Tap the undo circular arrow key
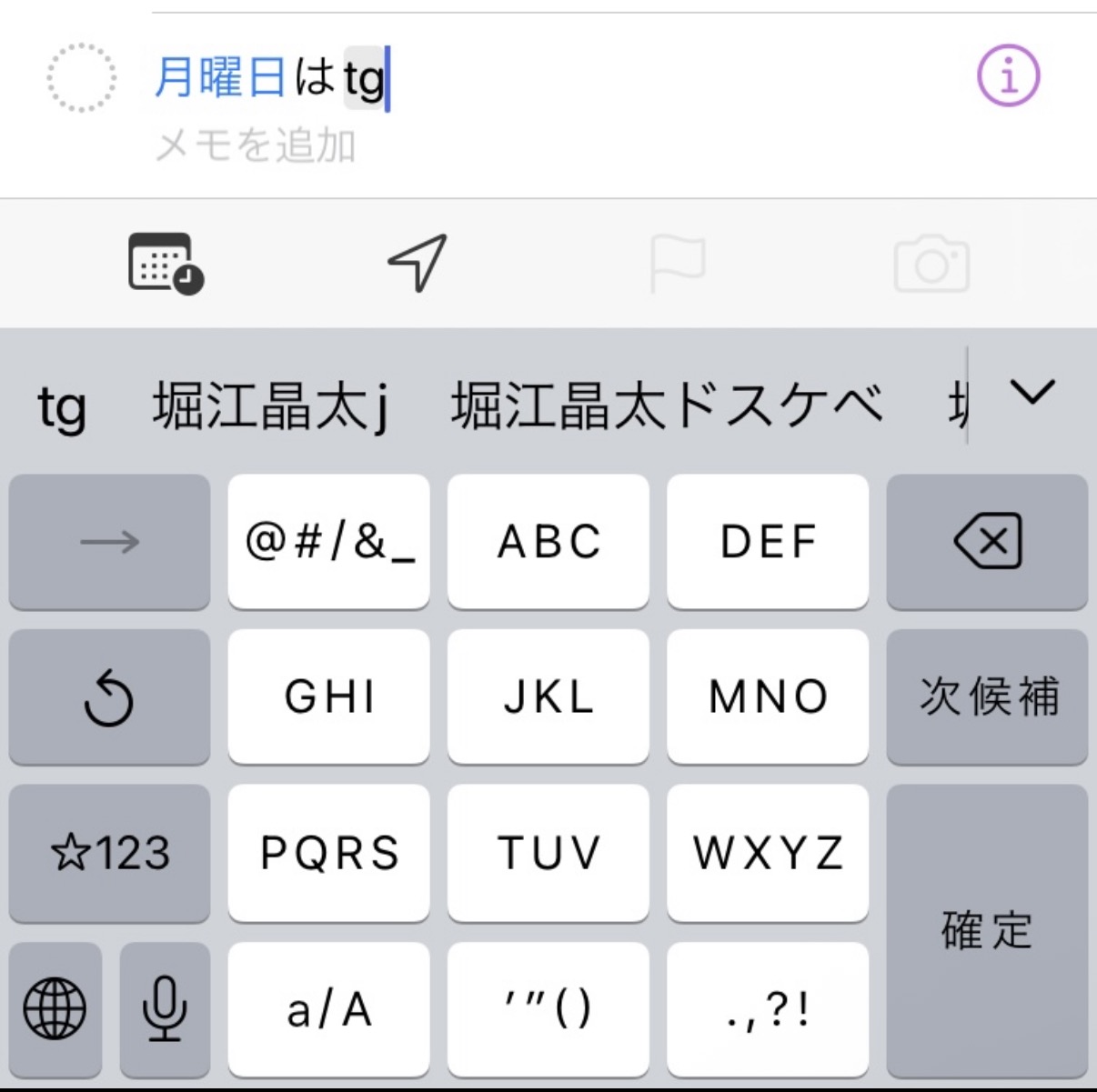Image resolution: width=1097 pixels, height=1092 pixels. [110, 697]
